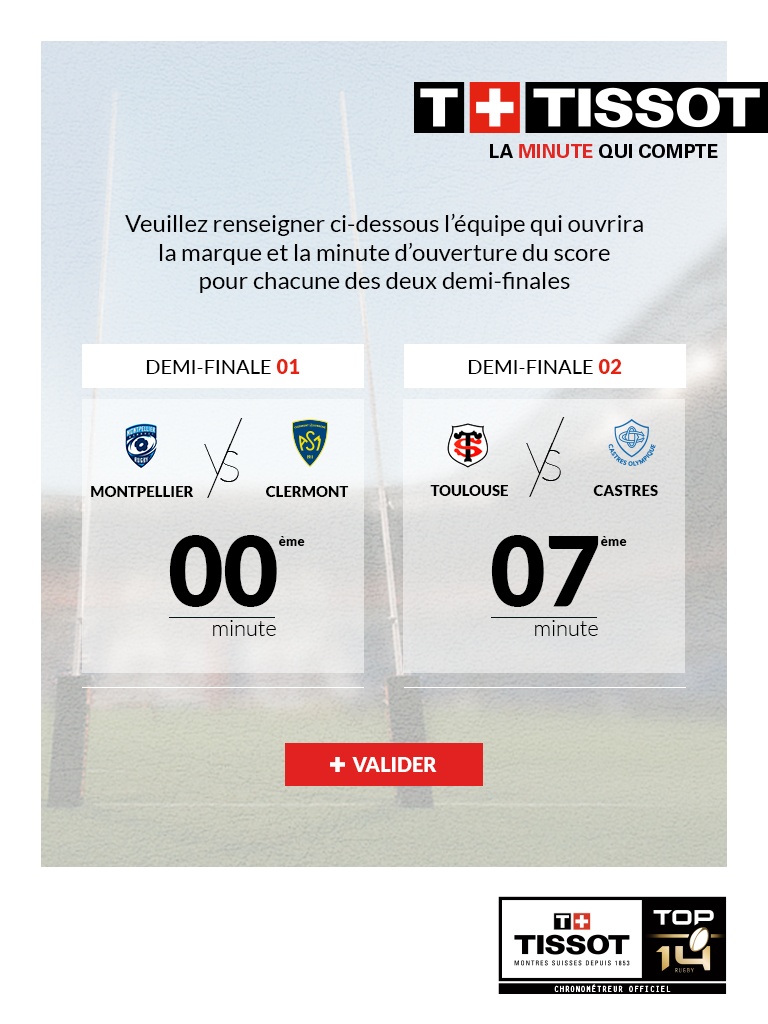Edit the 00 minute field for Demi-finale 01
Viewport: 768px width, 1024px height.
click(x=222, y=574)
